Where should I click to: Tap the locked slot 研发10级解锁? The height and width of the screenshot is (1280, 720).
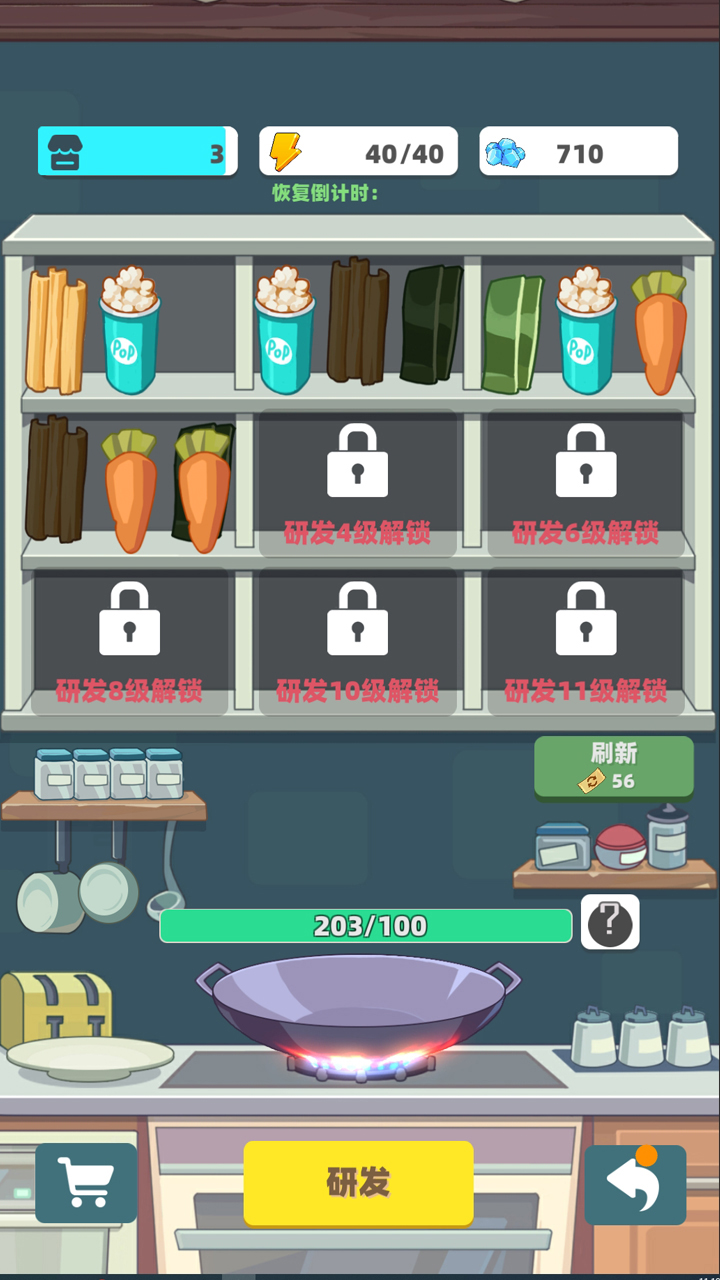coord(358,642)
